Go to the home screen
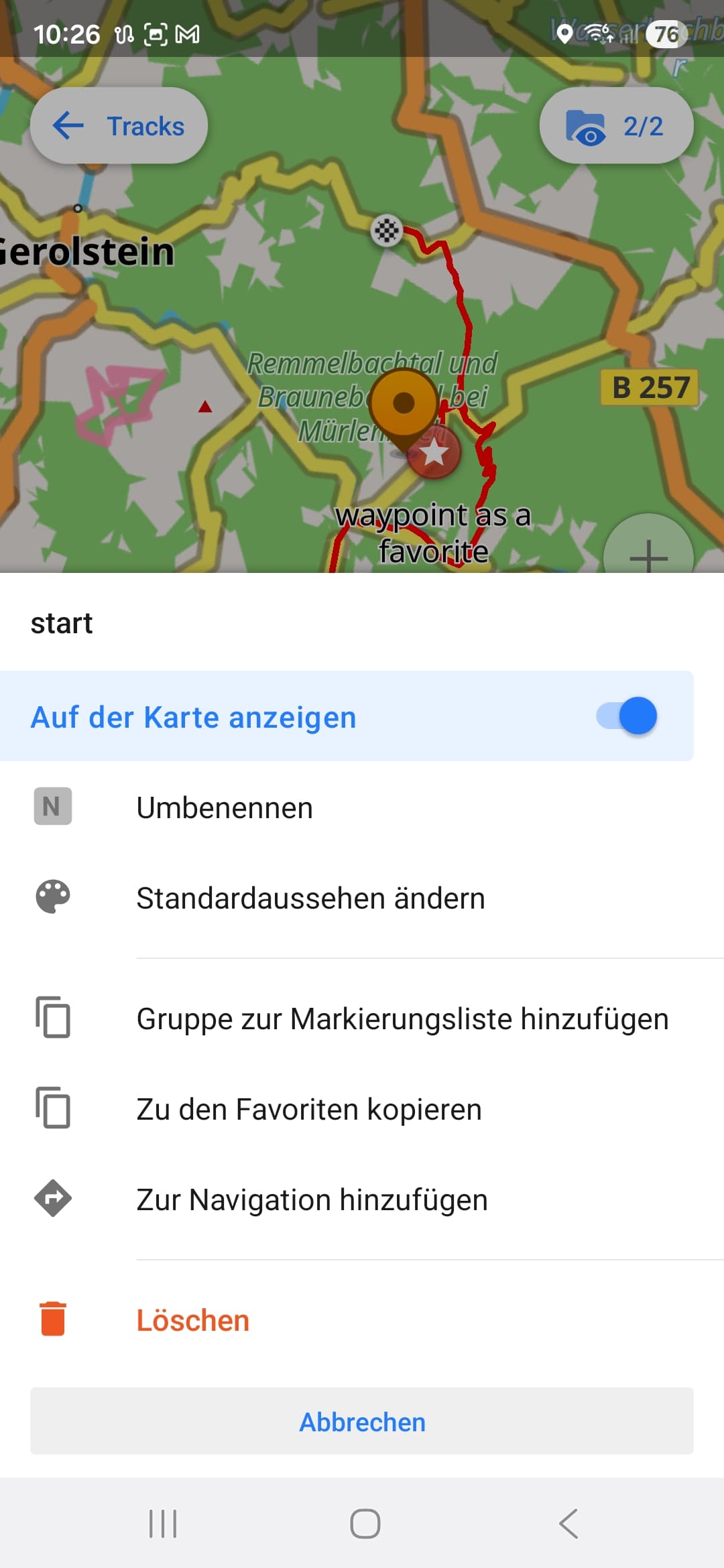Image resolution: width=724 pixels, height=1568 pixels. click(365, 1524)
